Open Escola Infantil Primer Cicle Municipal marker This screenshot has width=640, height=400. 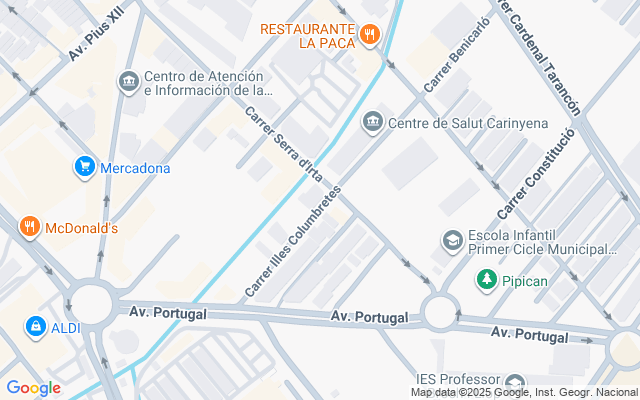(452, 241)
